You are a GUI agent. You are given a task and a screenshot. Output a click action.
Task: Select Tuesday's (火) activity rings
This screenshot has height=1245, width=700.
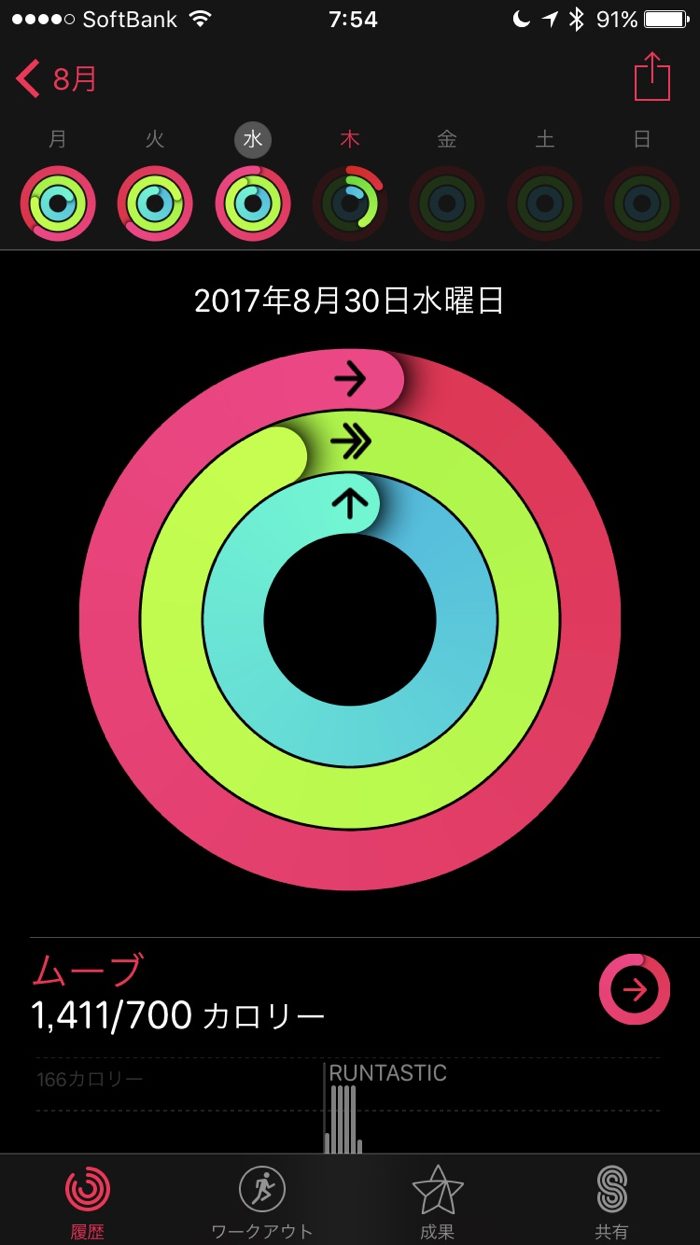click(x=155, y=204)
